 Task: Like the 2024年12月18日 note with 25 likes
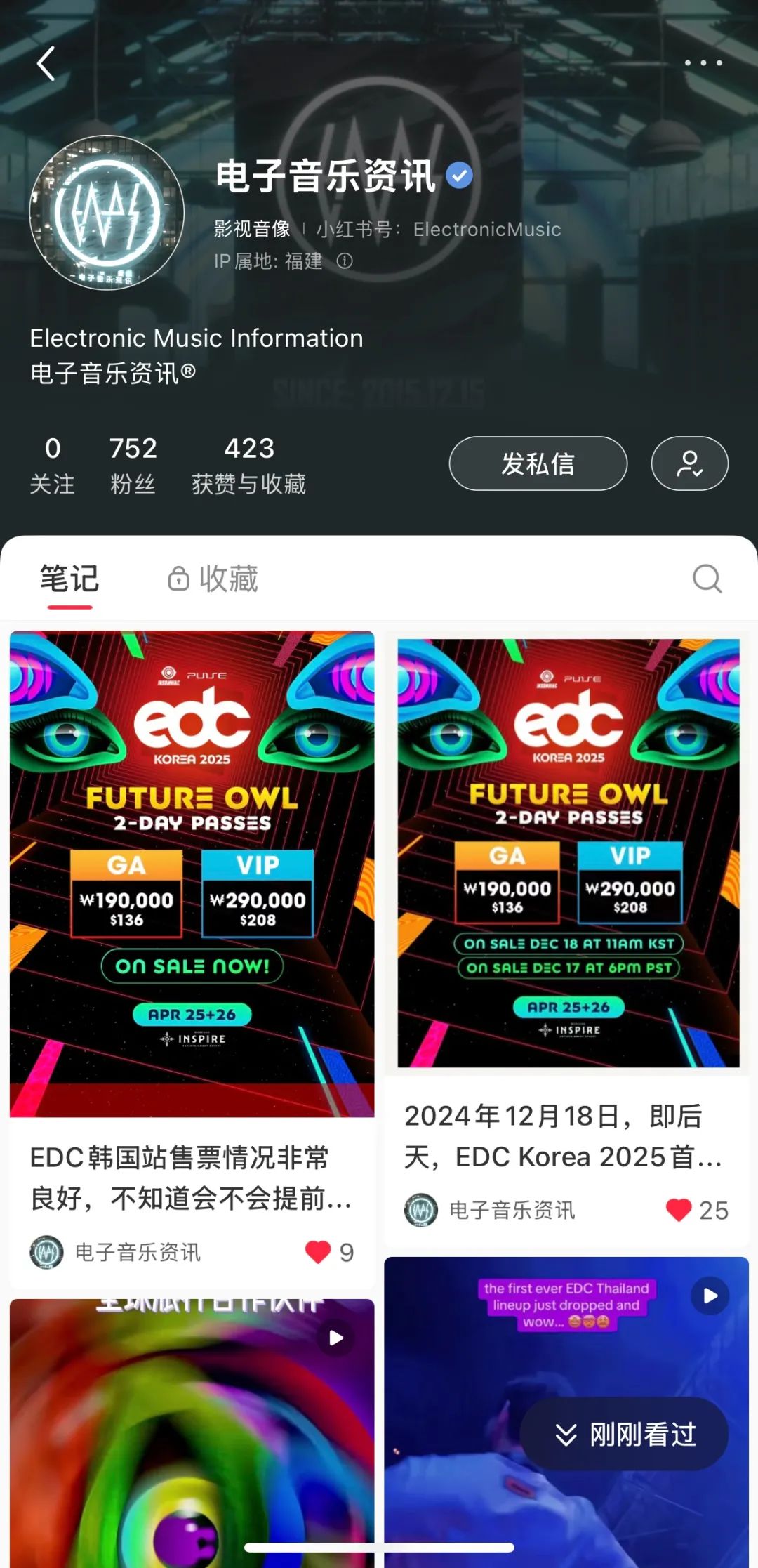point(679,1209)
